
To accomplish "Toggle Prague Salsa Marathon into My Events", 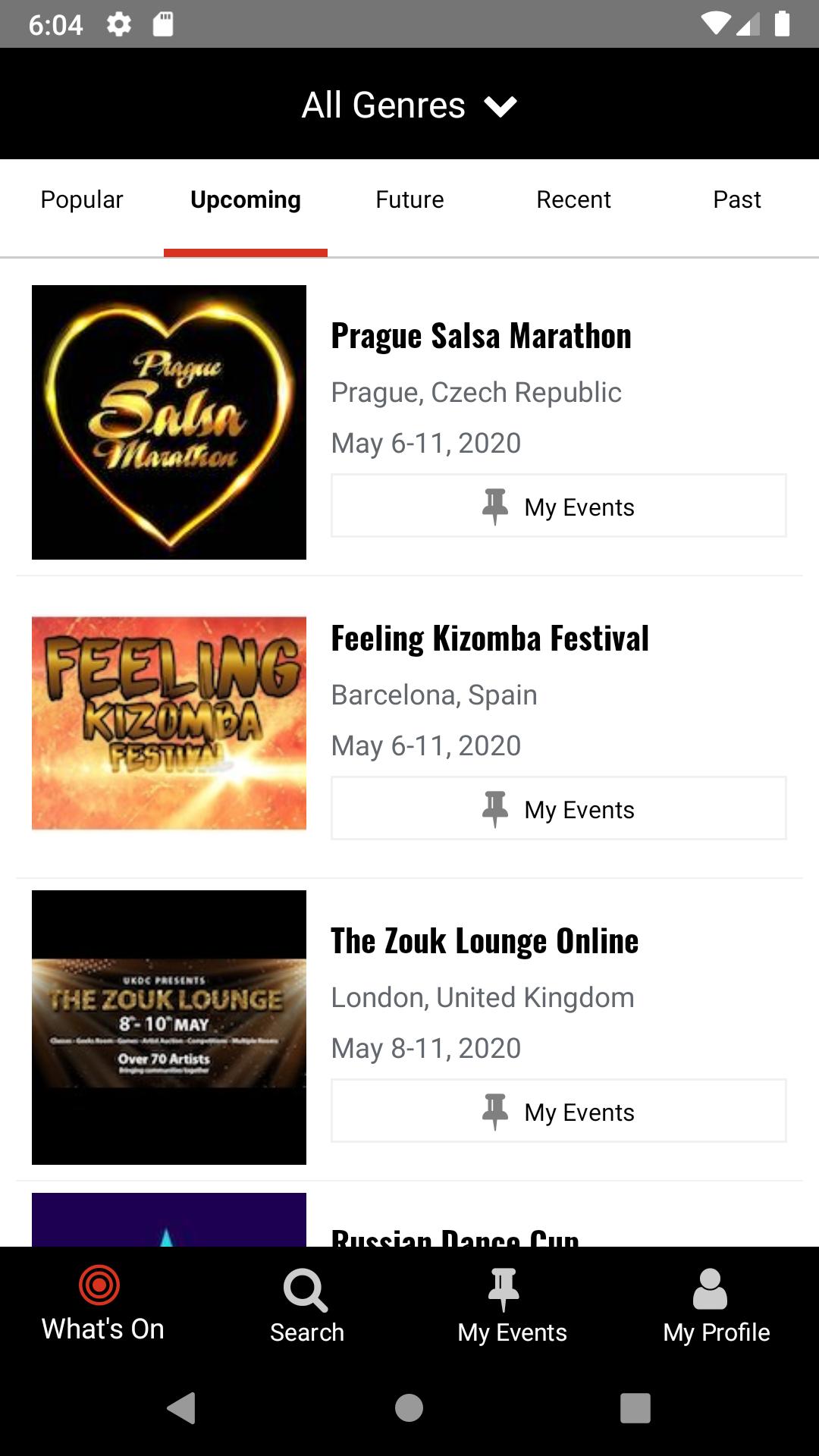I will 558,506.
